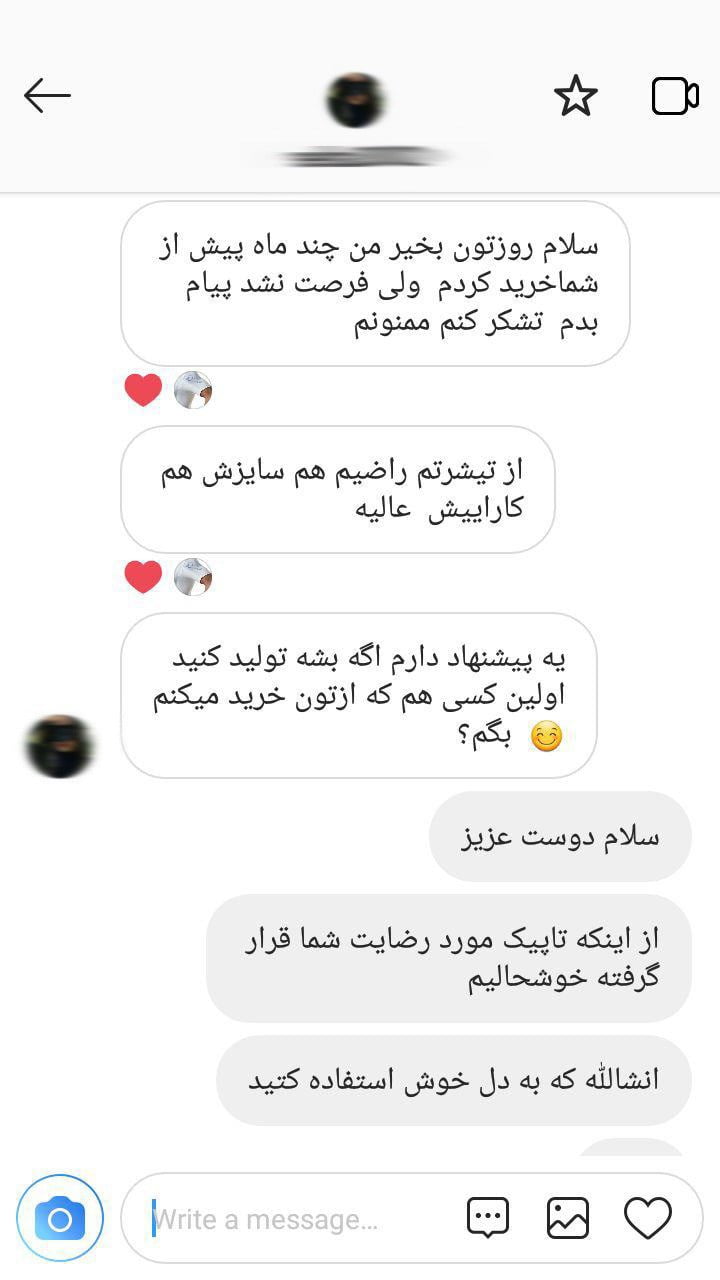Open the contact's profile from the header
This screenshot has height=1280, width=720.
pos(356,100)
